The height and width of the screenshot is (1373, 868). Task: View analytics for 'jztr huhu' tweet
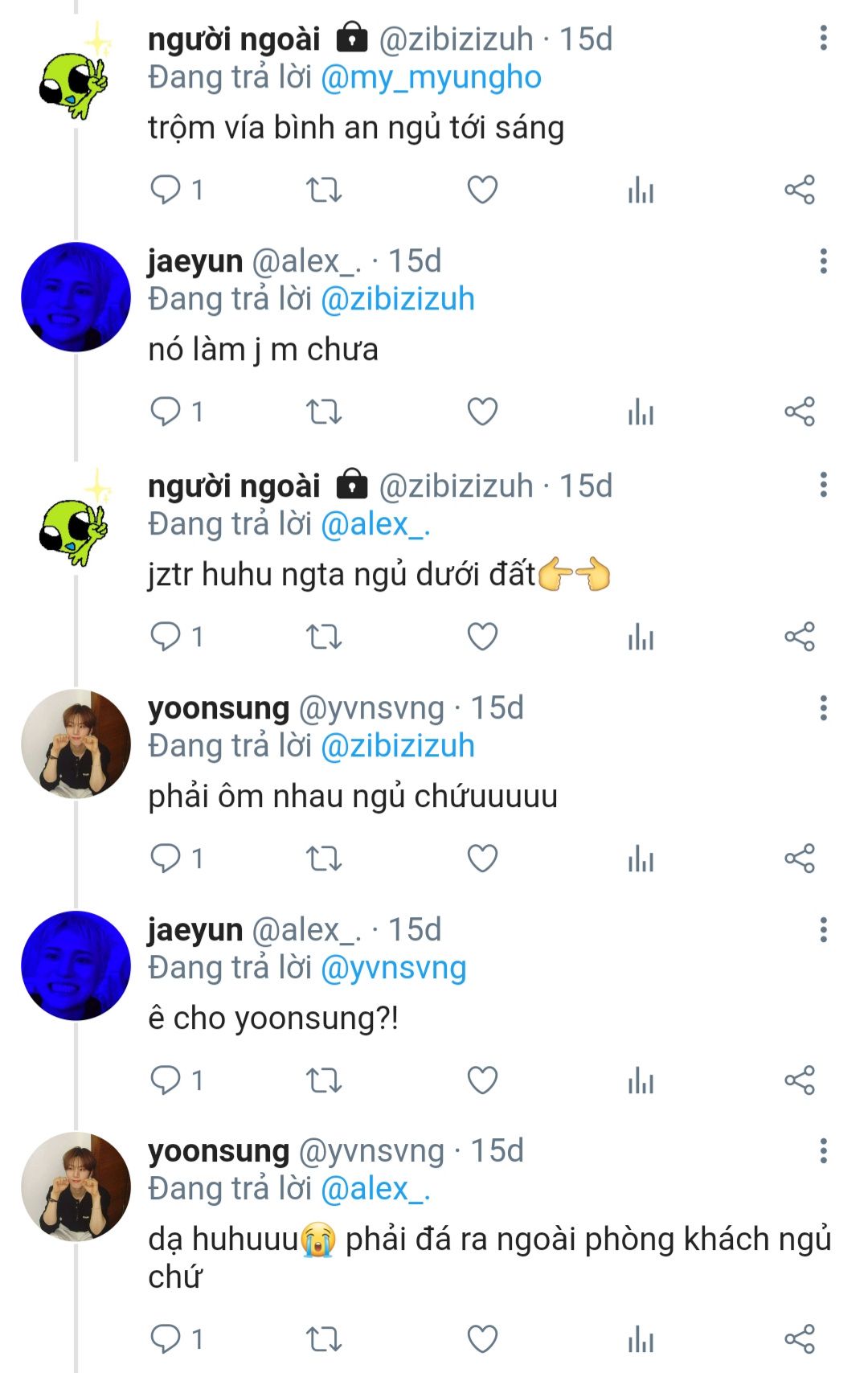coord(641,637)
